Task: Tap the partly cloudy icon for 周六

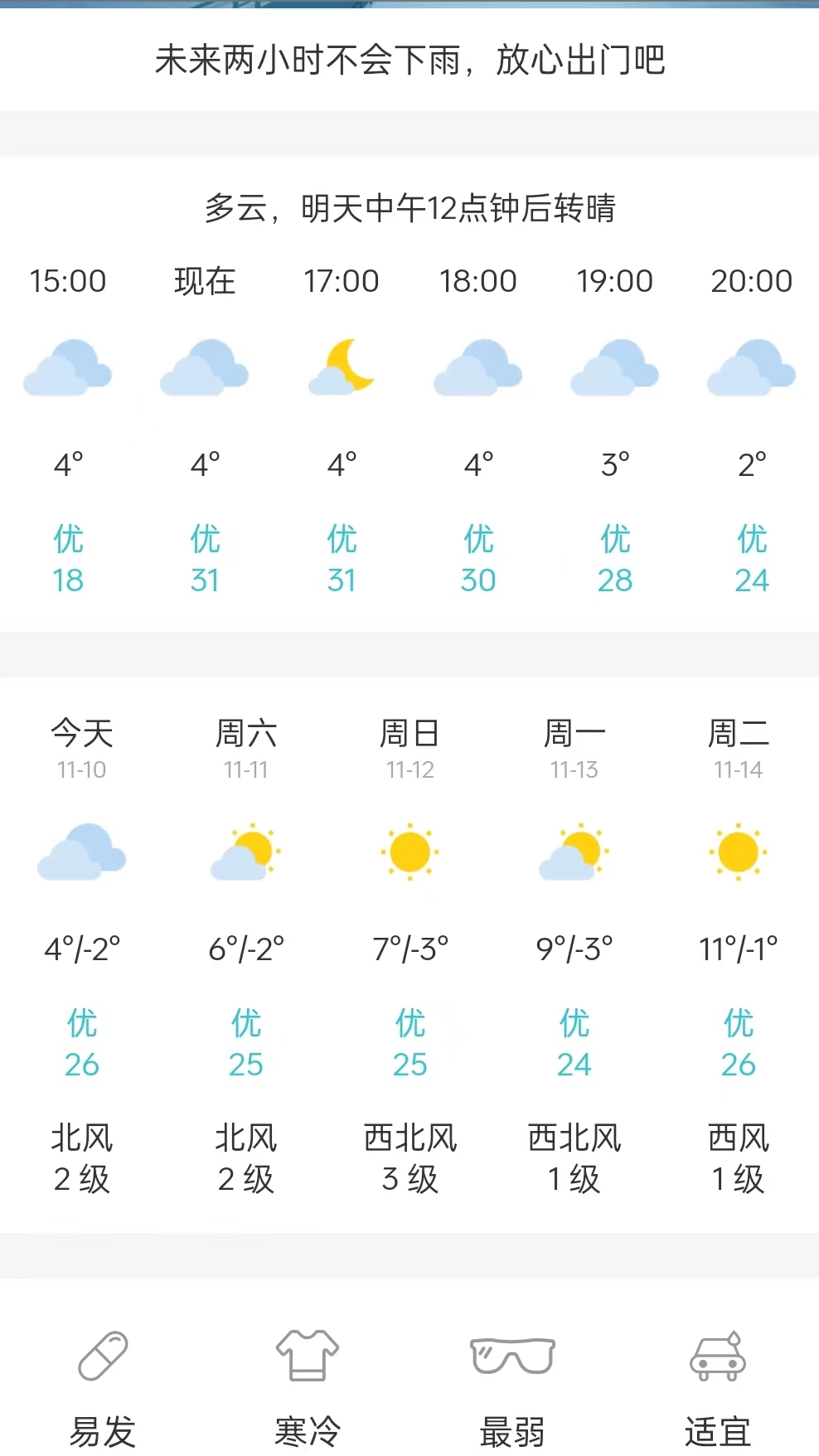Action: click(x=245, y=854)
